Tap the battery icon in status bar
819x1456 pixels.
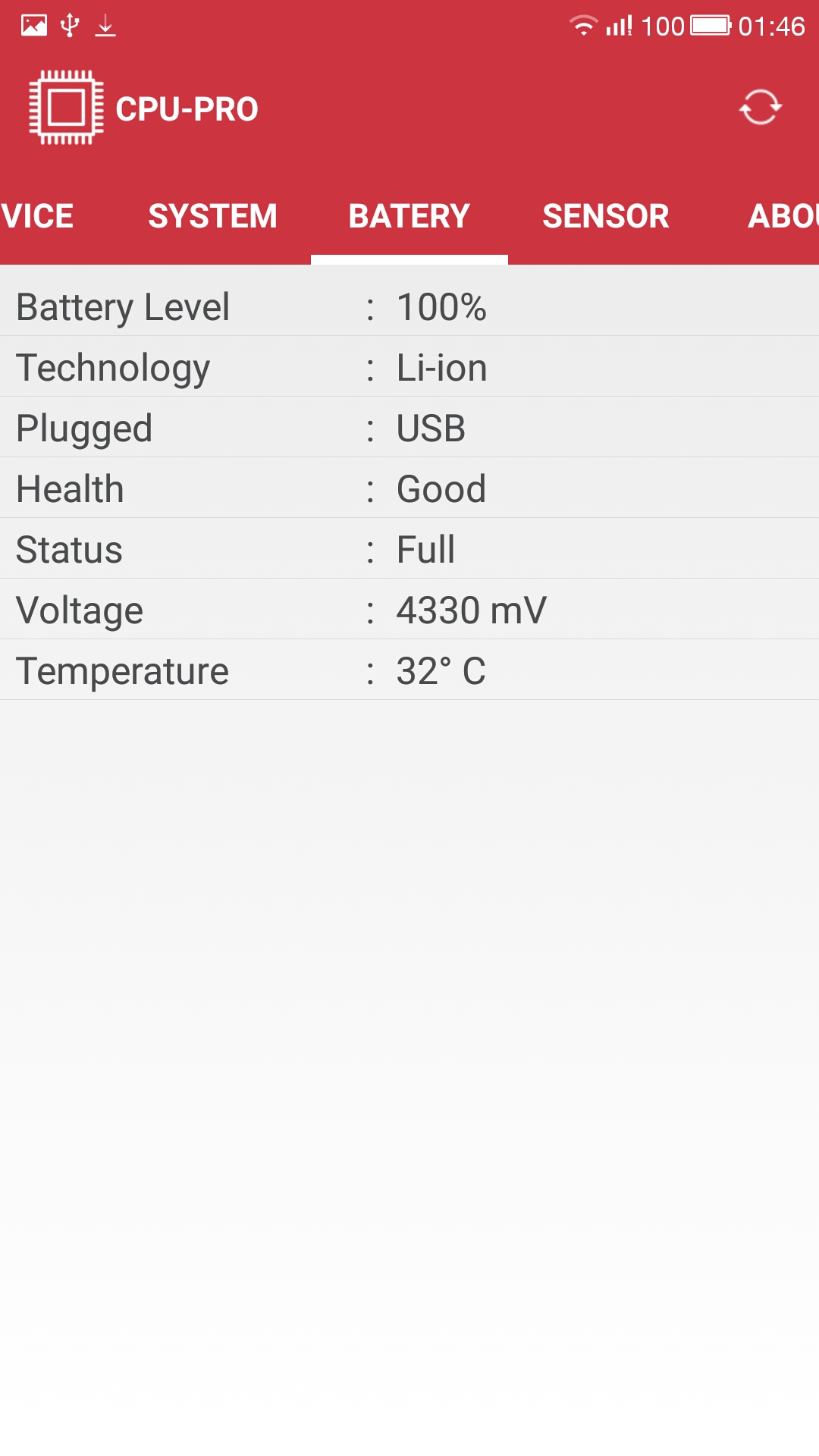711,24
